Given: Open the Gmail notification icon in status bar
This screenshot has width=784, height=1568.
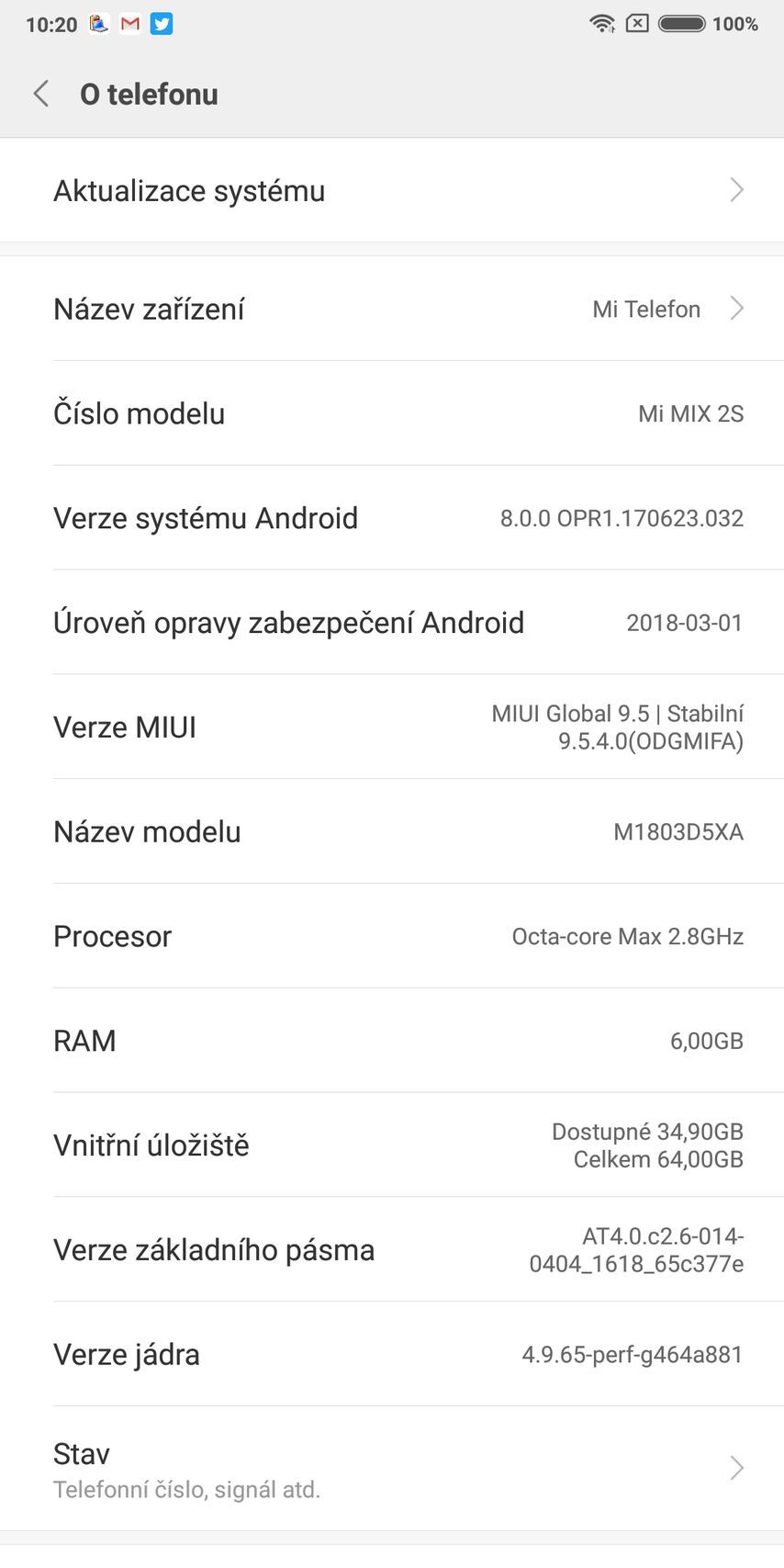Looking at the screenshot, I should click(x=129, y=24).
